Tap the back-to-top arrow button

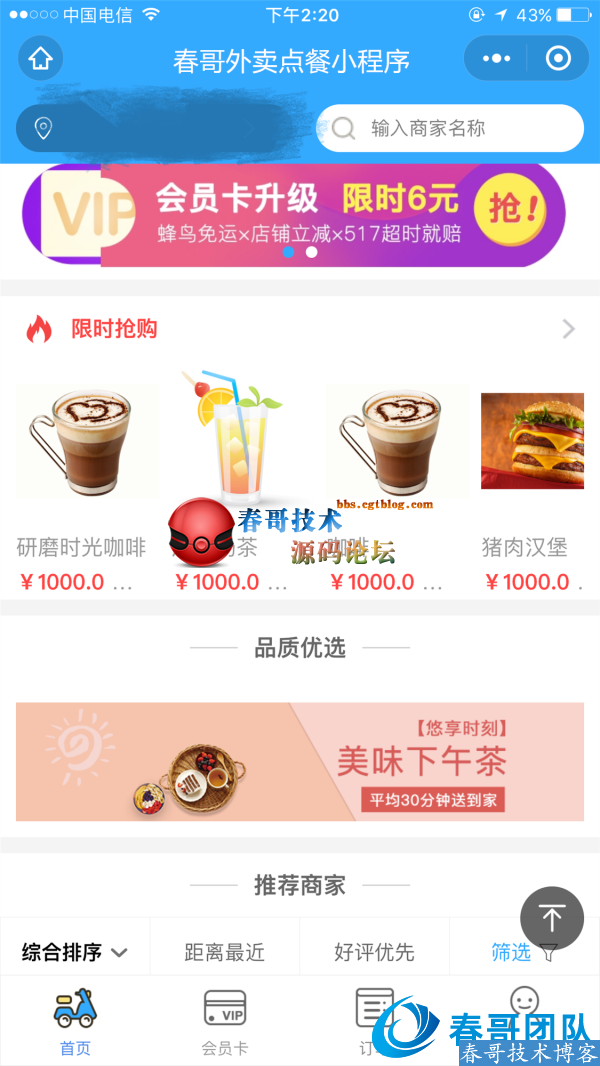tap(551, 918)
